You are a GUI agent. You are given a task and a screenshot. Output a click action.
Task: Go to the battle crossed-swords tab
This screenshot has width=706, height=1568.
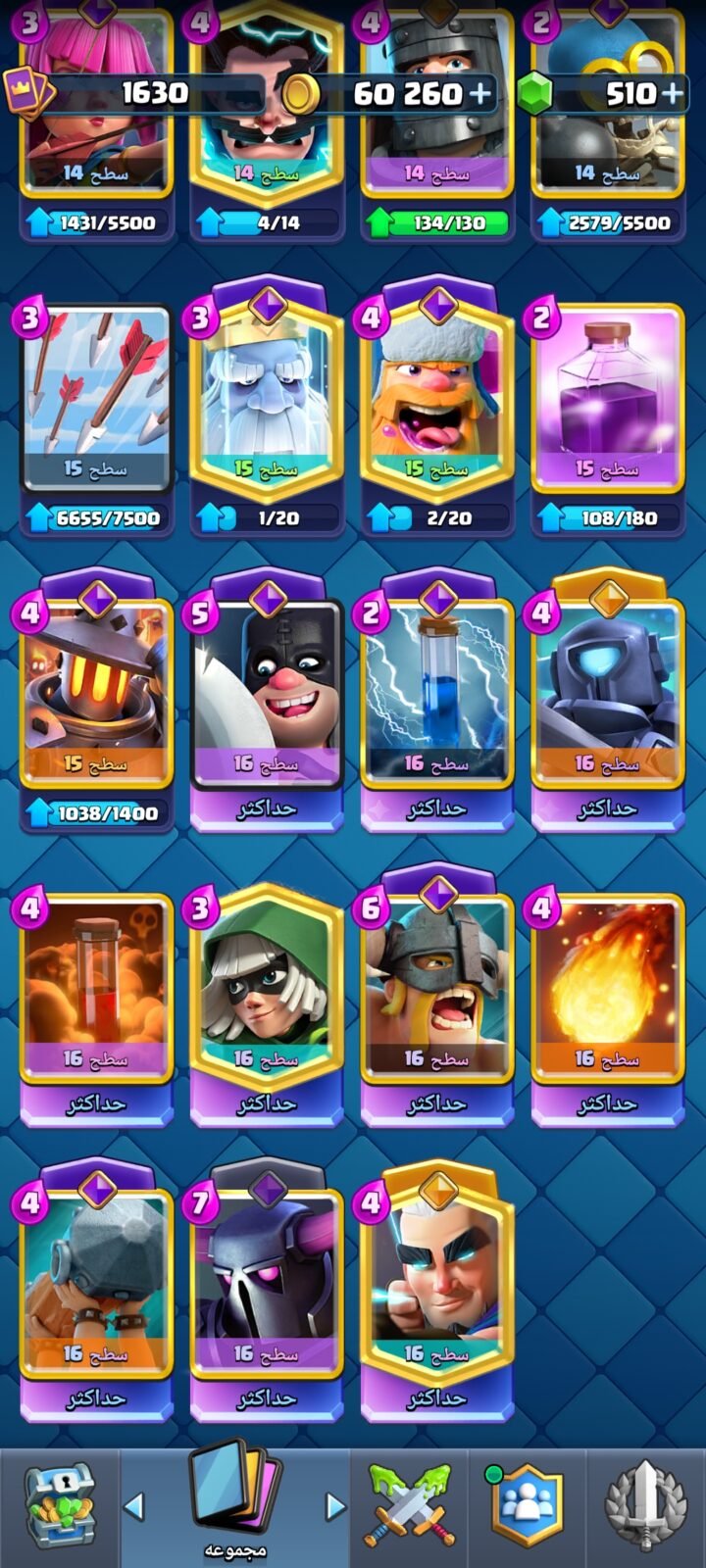pyautogui.click(x=410, y=1505)
